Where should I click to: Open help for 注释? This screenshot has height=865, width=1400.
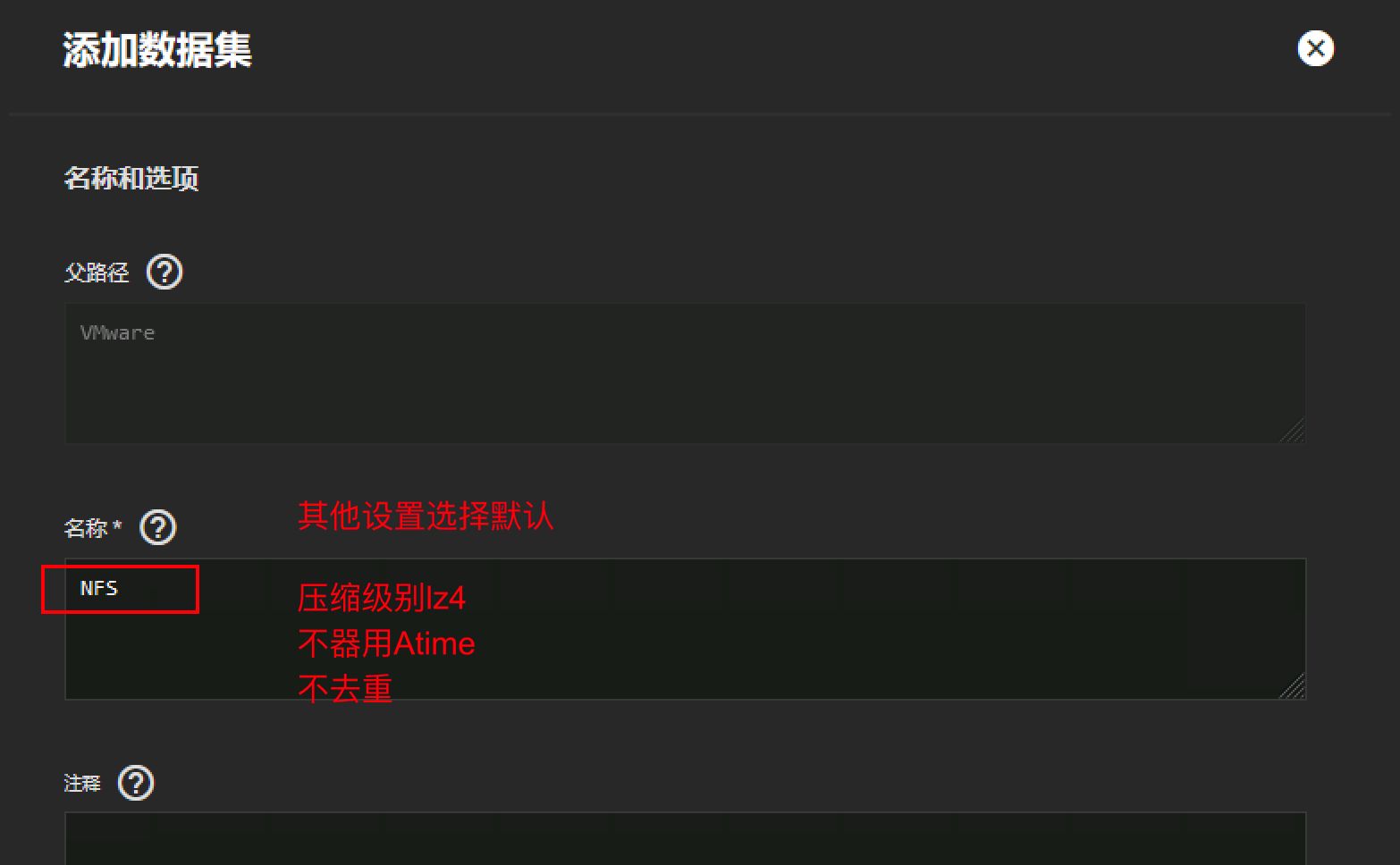(136, 783)
